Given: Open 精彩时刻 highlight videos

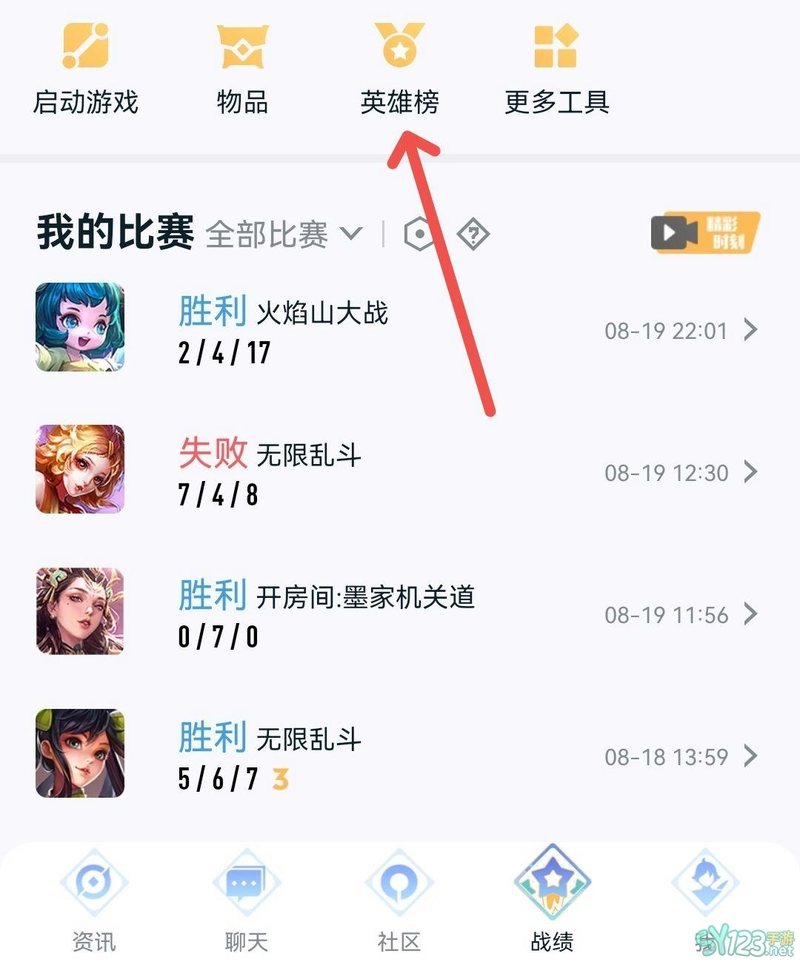Looking at the screenshot, I should (x=705, y=233).
